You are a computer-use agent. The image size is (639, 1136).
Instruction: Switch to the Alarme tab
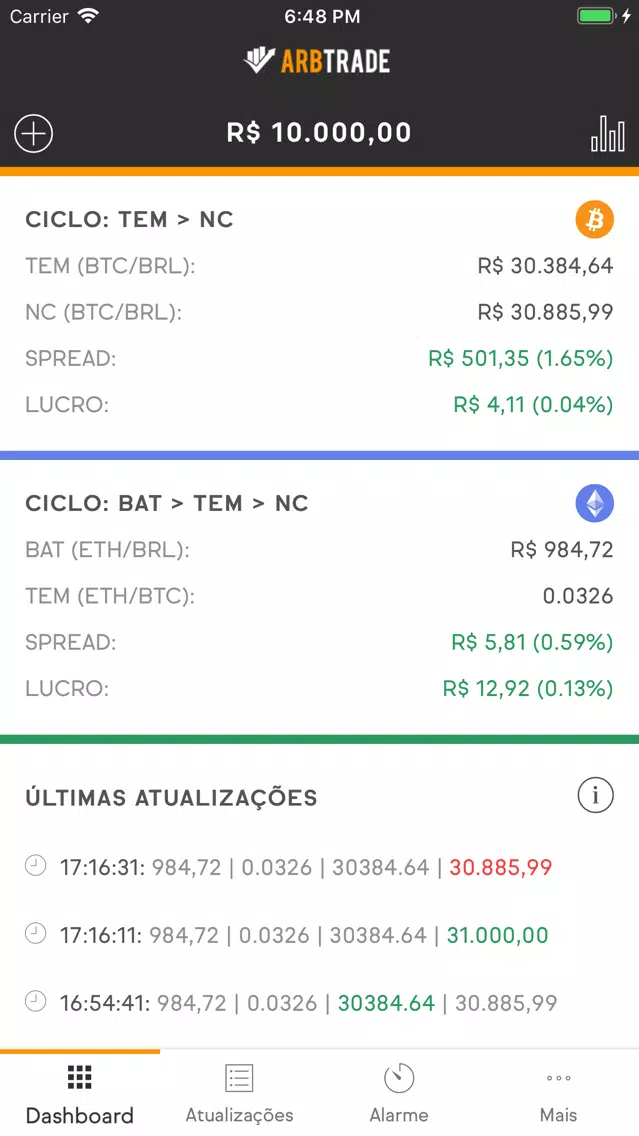(398, 1093)
